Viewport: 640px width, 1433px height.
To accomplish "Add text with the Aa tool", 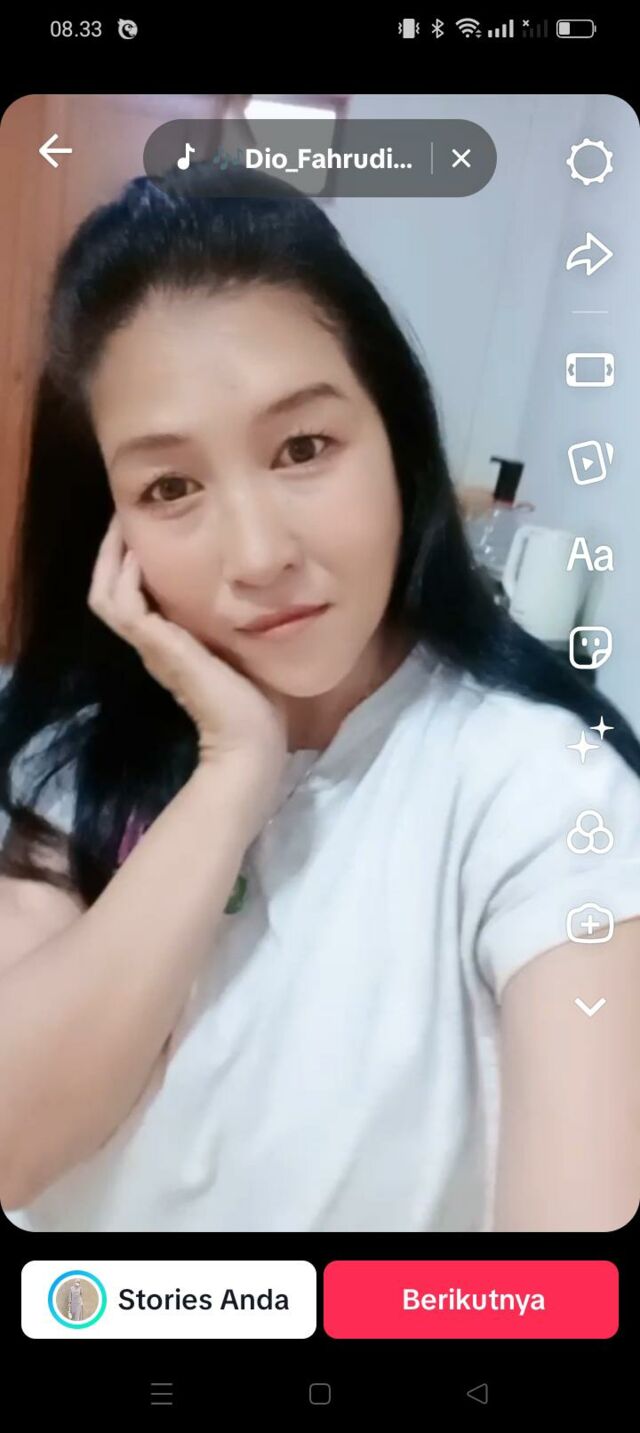I will point(589,554).
